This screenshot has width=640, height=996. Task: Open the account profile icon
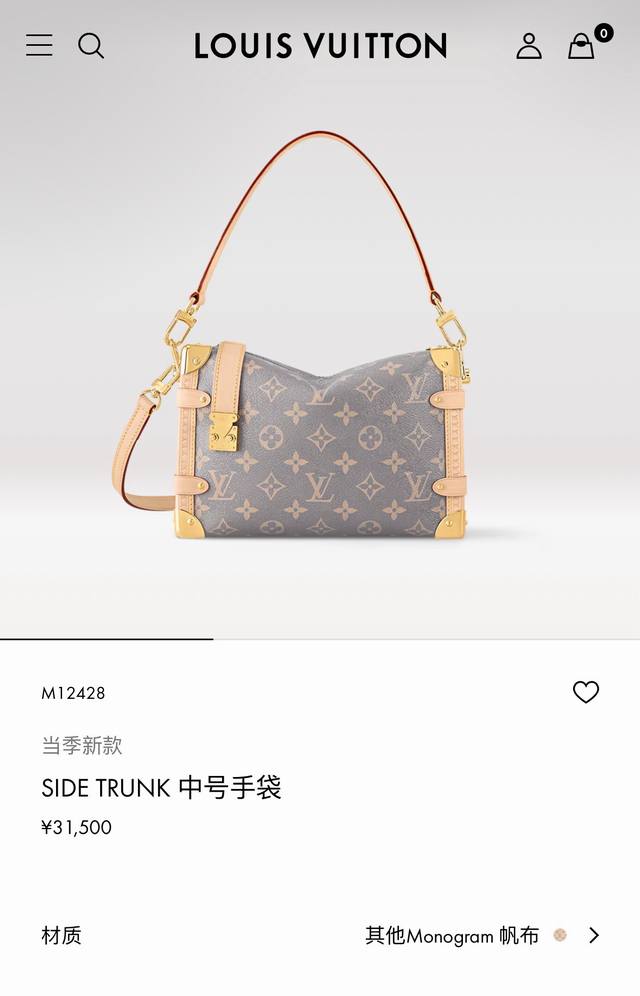(529, 45)
